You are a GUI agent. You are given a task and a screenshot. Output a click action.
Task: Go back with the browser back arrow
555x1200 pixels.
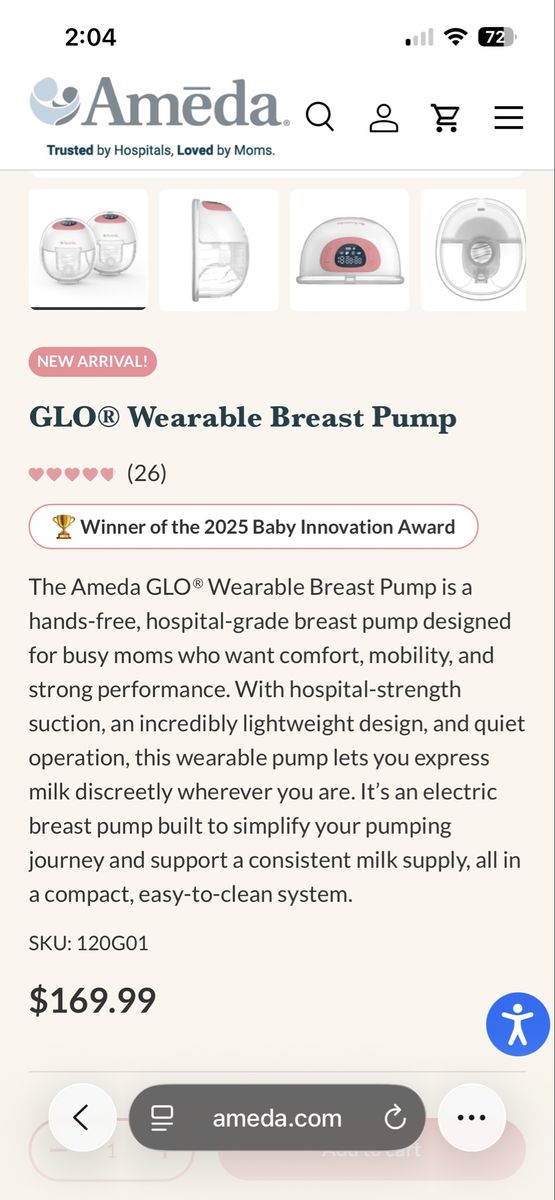pos(81,1118)
